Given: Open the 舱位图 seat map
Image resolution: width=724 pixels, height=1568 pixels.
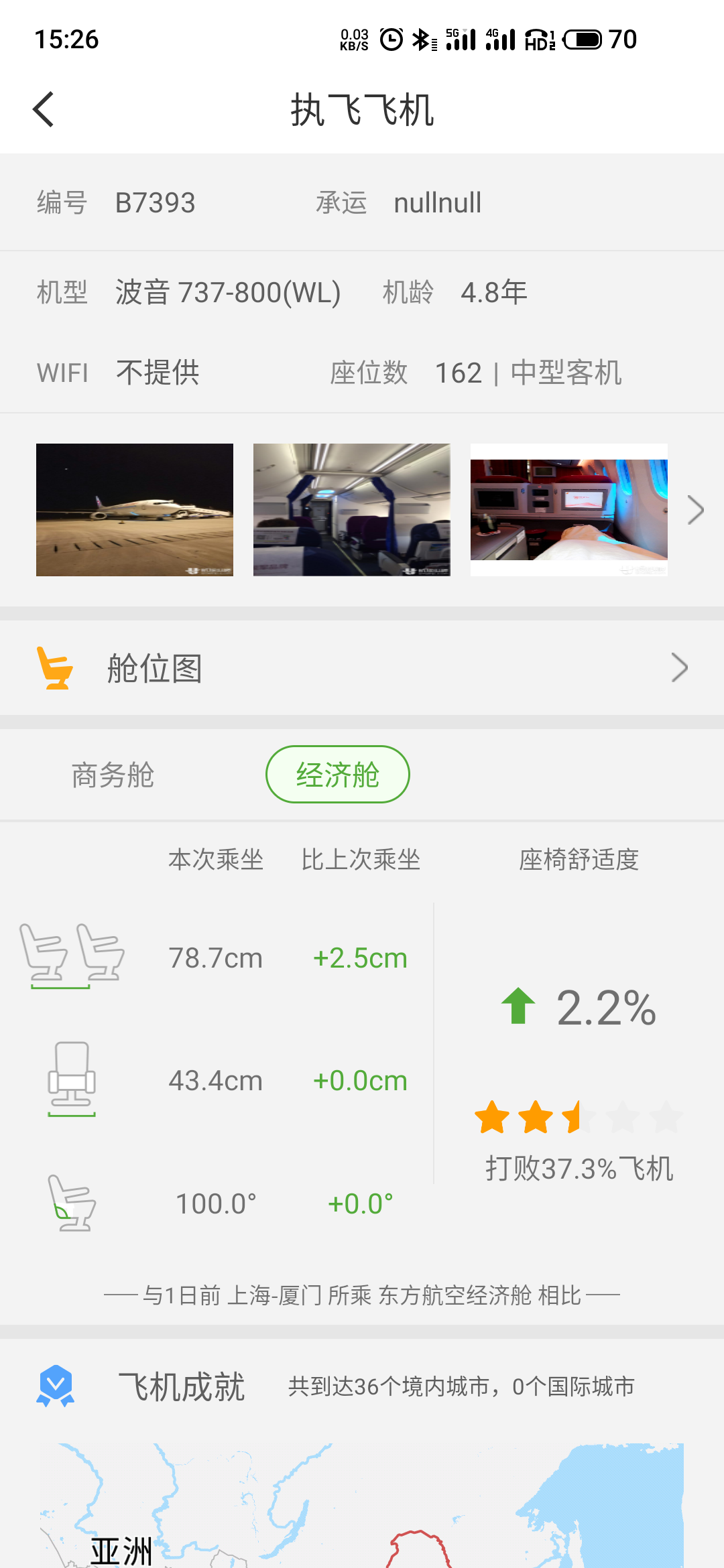Looking at the screenshot, I should point(362,668).
